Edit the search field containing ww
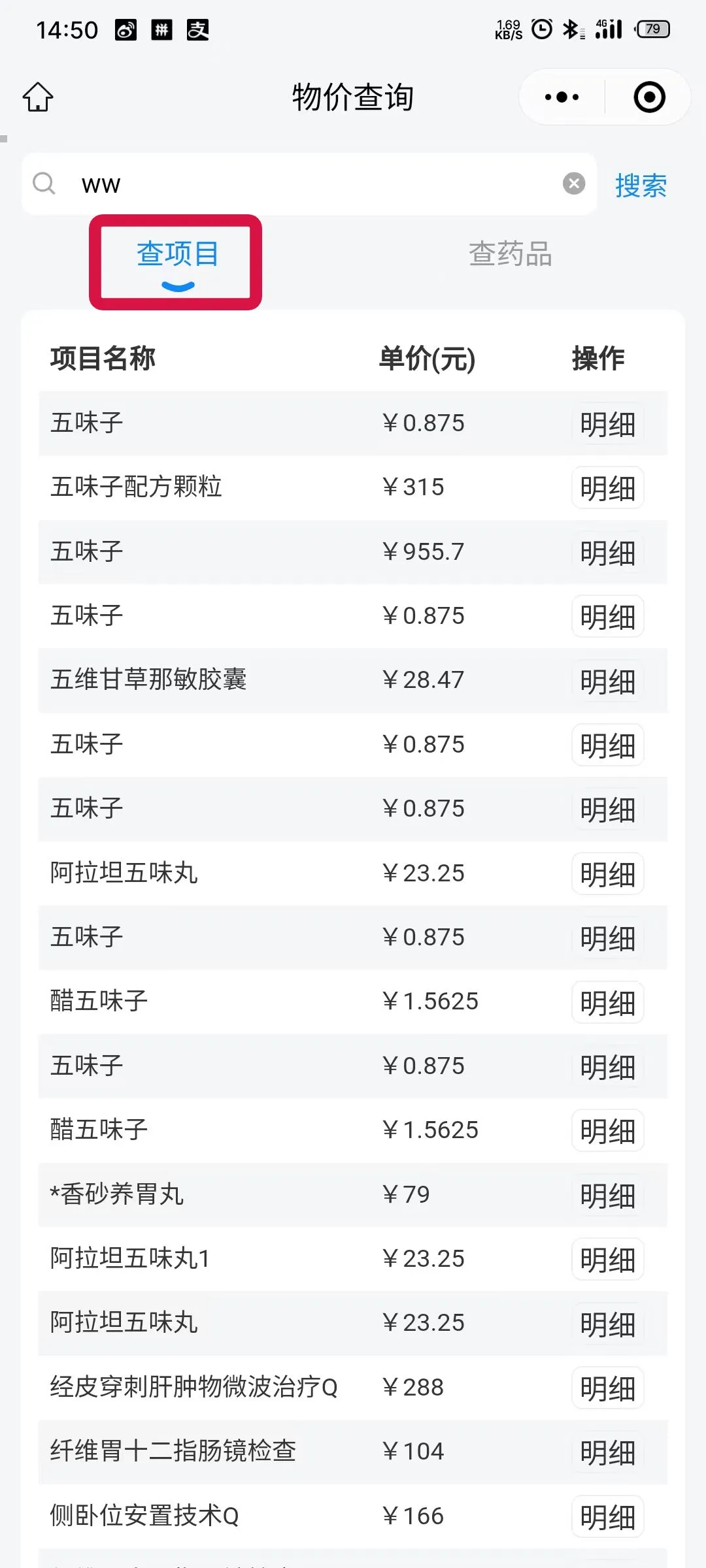This screenshot has height=1568, width=706. [x=314, y=185]
